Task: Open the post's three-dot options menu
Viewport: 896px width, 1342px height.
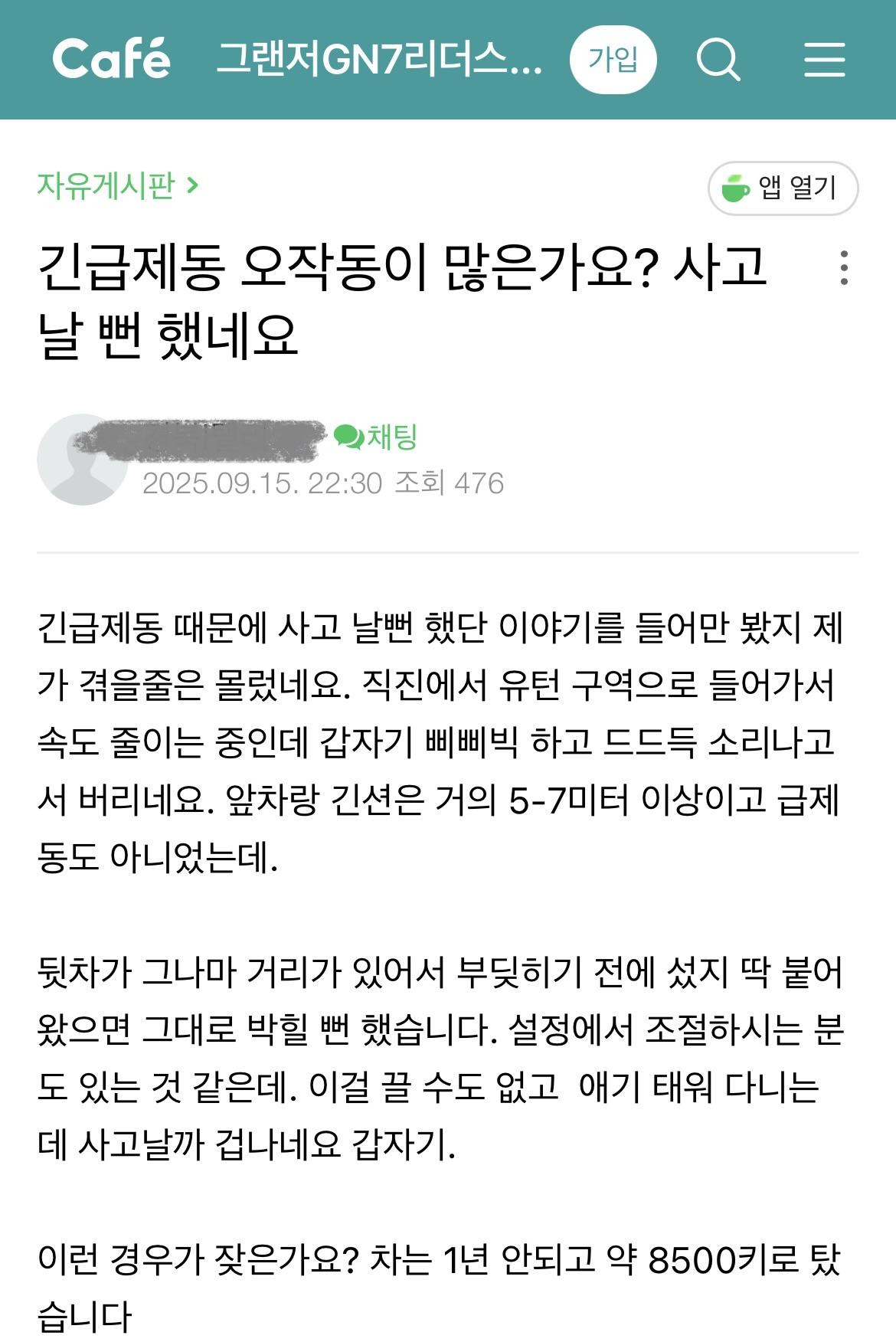Action: pyautogui.click(x=844, y=268)
